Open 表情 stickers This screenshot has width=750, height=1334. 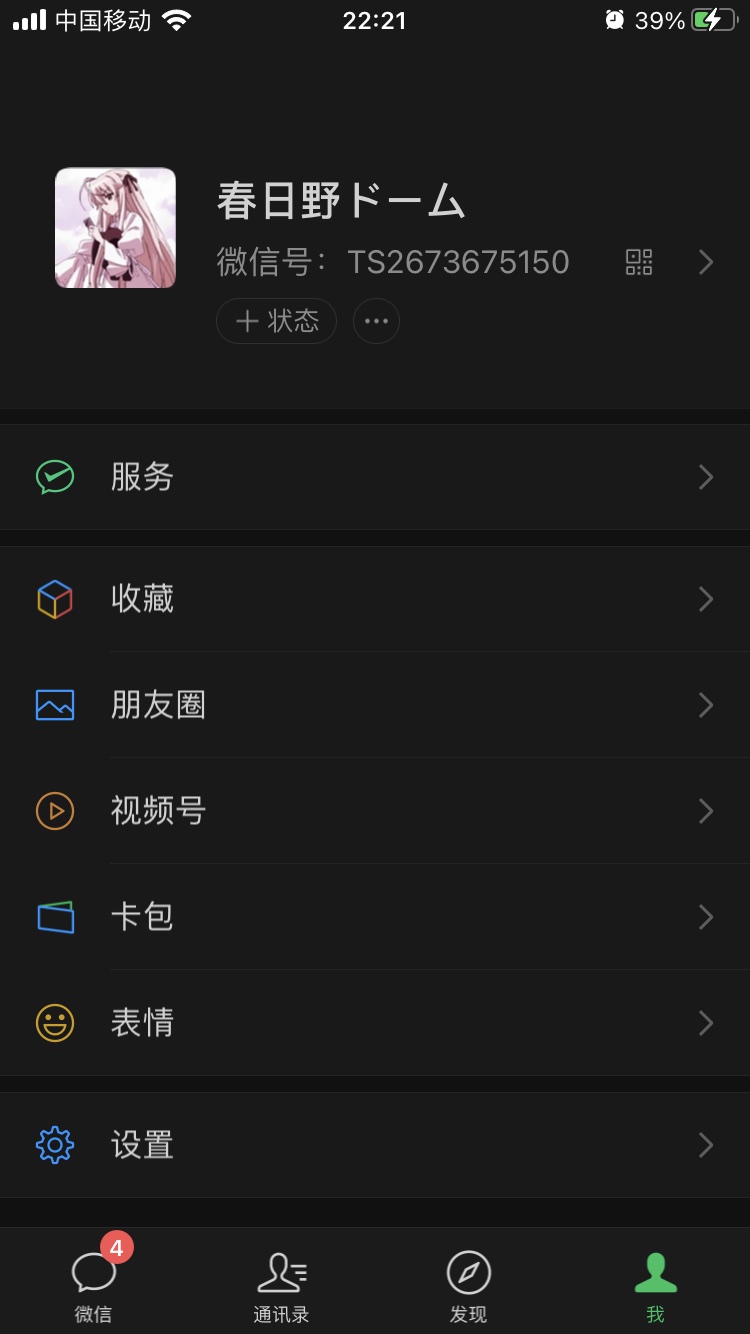[x=375, y=1023]
